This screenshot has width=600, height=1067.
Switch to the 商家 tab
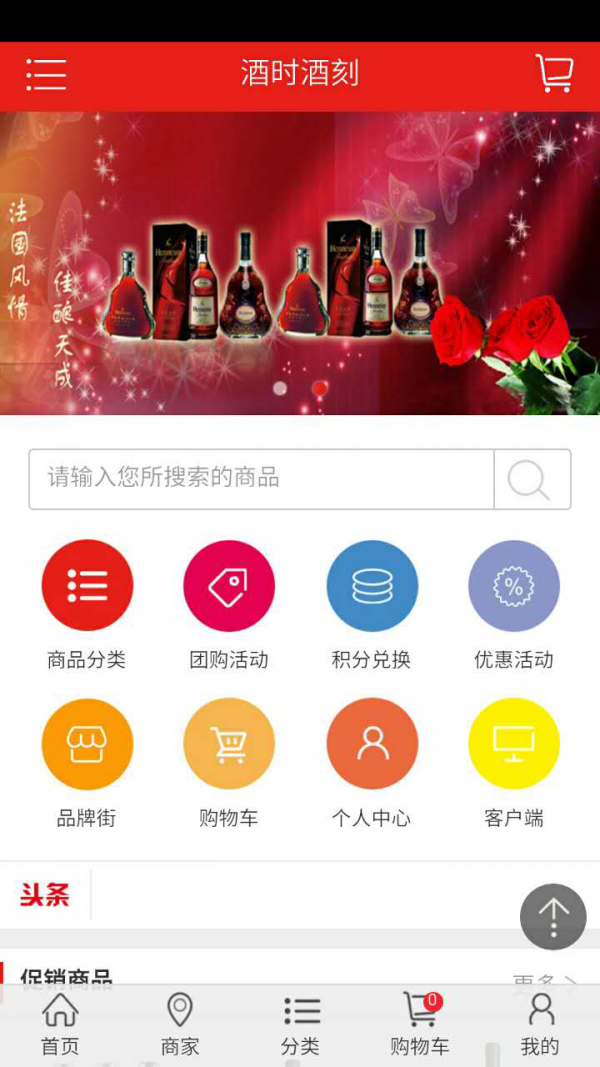tap(180, 1025)
